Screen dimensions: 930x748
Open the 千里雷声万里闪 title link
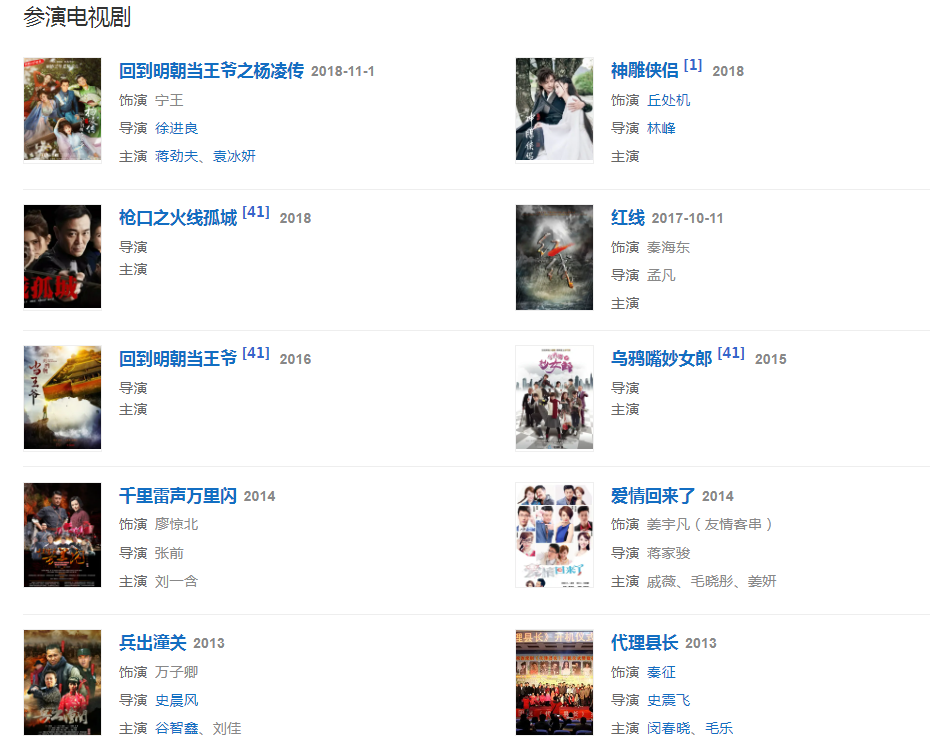[178, 496]
